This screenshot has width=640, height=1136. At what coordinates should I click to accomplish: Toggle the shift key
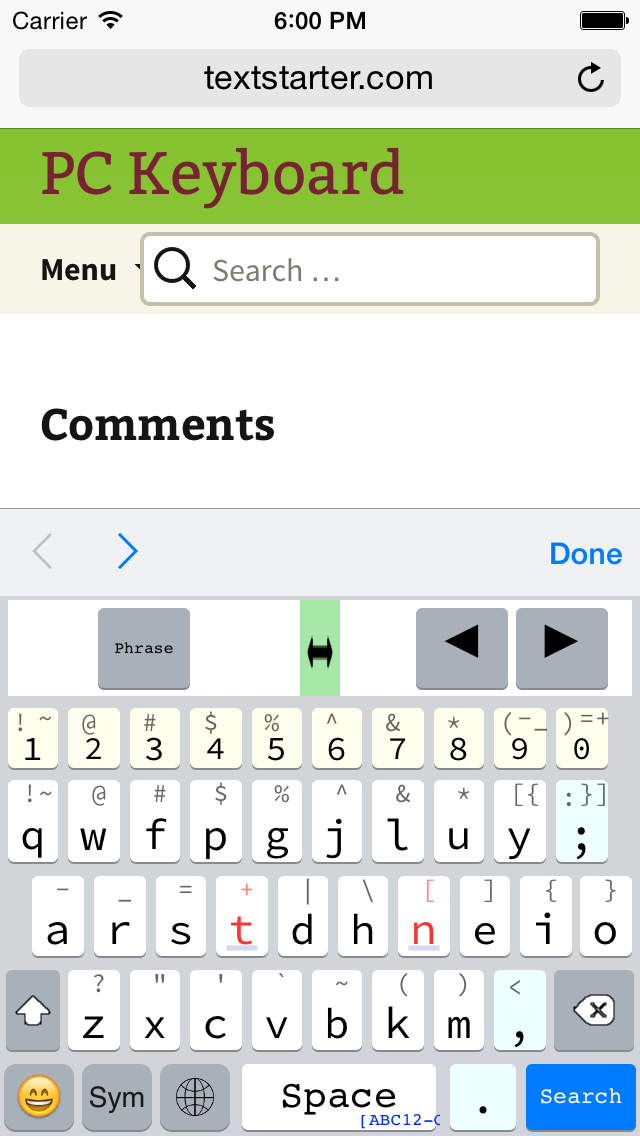[33, 1010]
